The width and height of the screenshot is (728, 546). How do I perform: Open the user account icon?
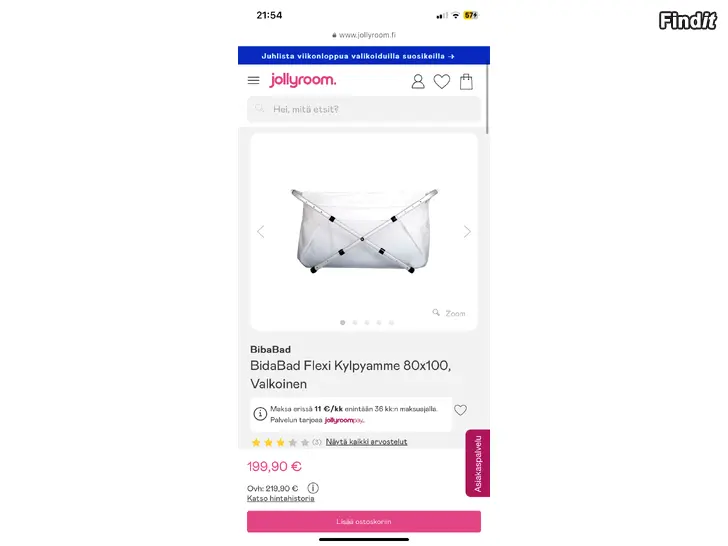[x=418, y=81]
